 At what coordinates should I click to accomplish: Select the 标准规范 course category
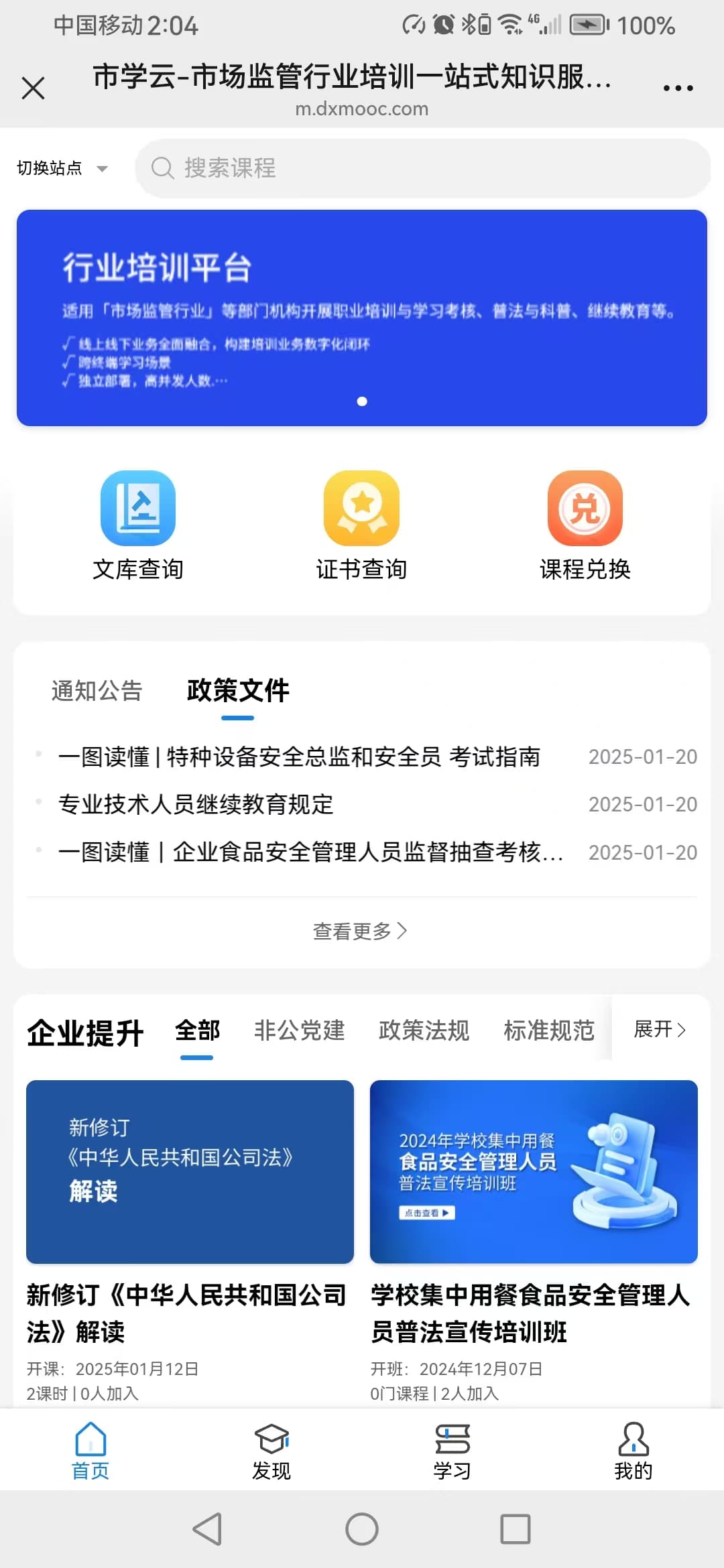click(548, 1030)
